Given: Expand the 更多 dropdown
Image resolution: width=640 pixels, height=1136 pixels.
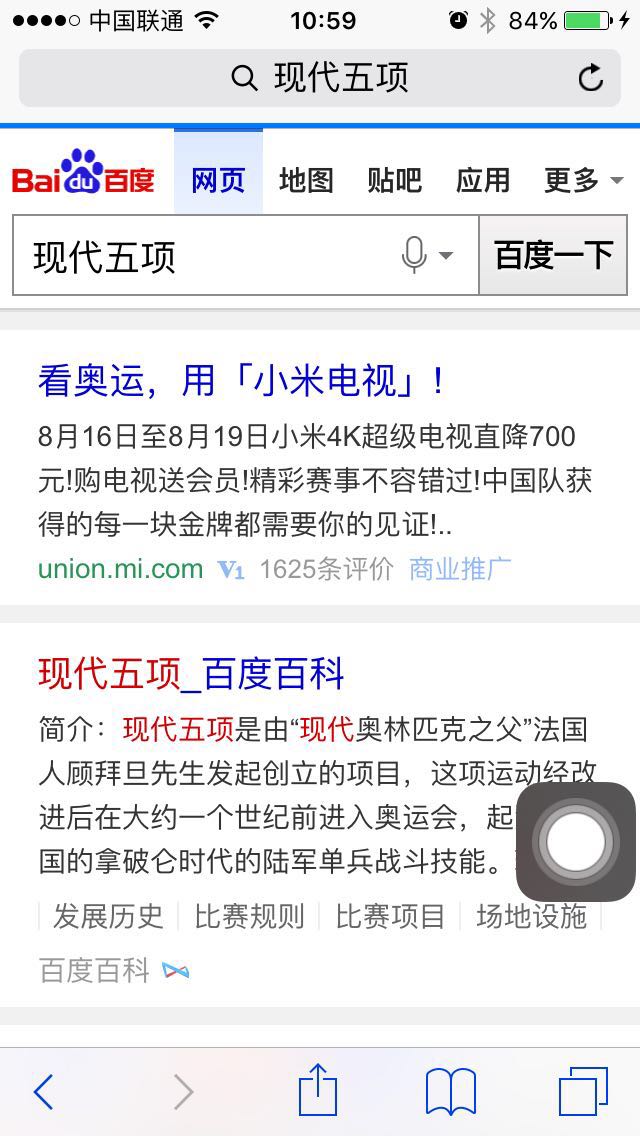Looking at the screenshot, I should (x=583, y=180).
